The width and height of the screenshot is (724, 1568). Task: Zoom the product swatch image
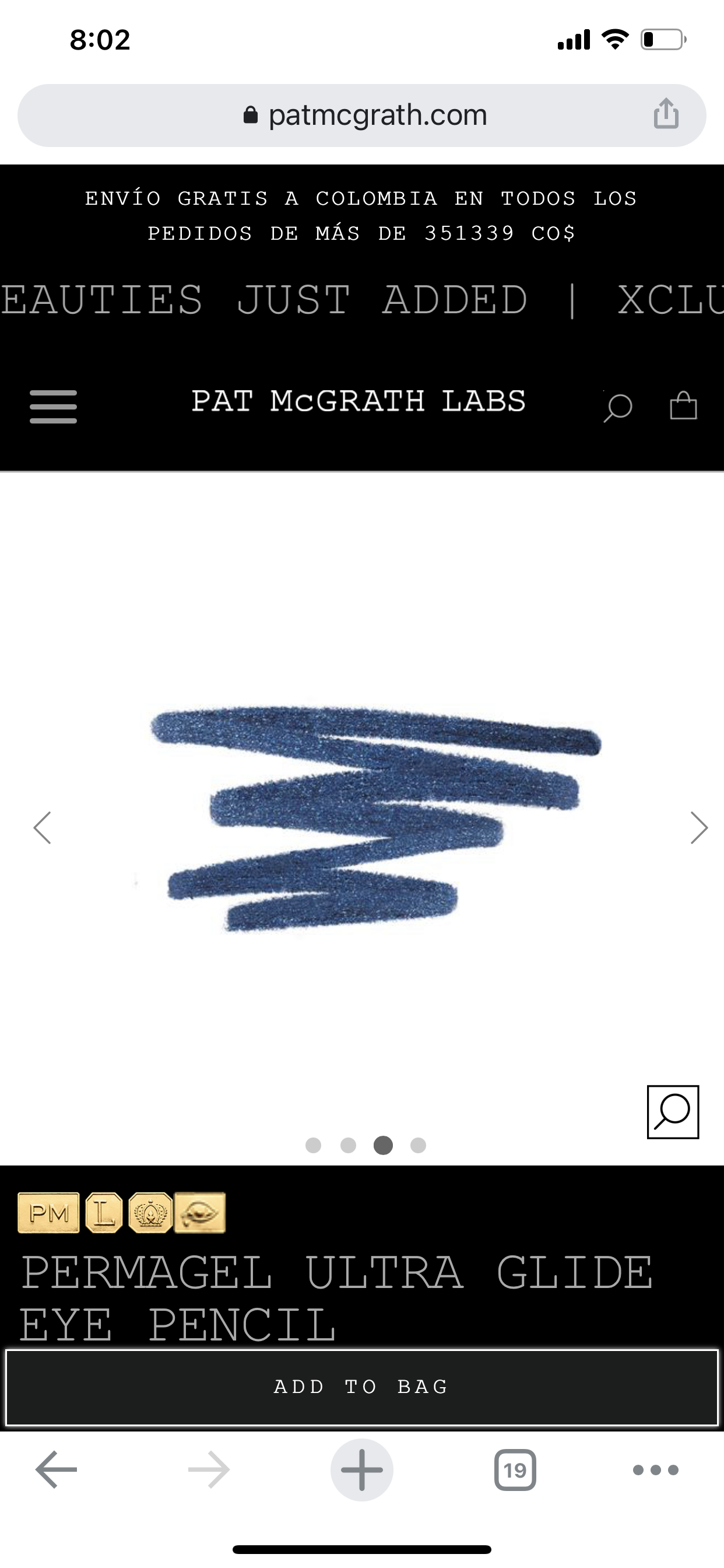[673, 1111]
